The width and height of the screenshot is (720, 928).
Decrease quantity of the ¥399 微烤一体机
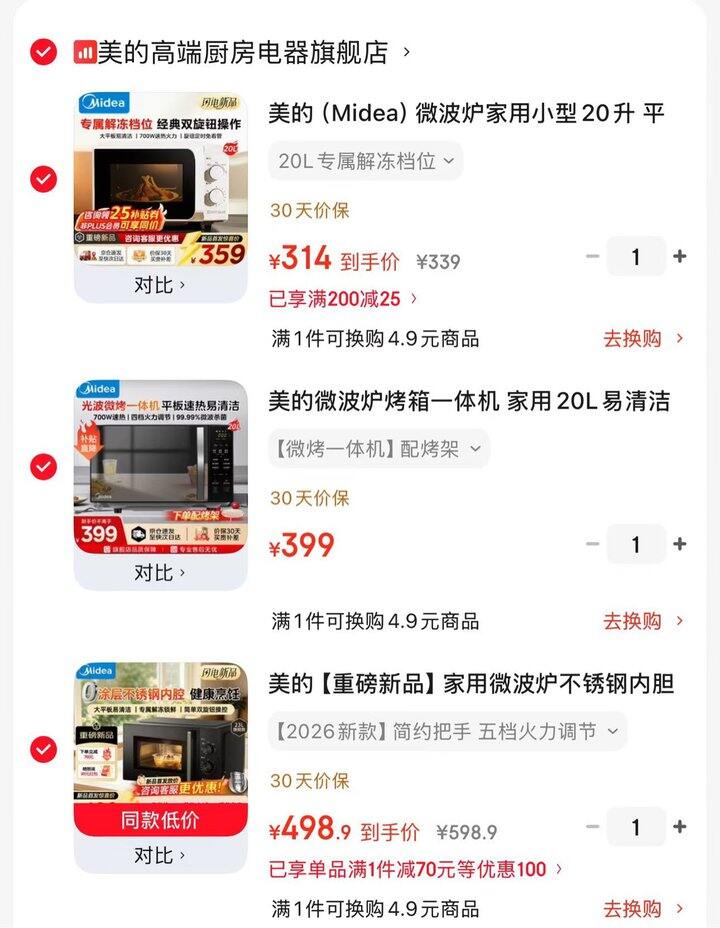[592, 545]
